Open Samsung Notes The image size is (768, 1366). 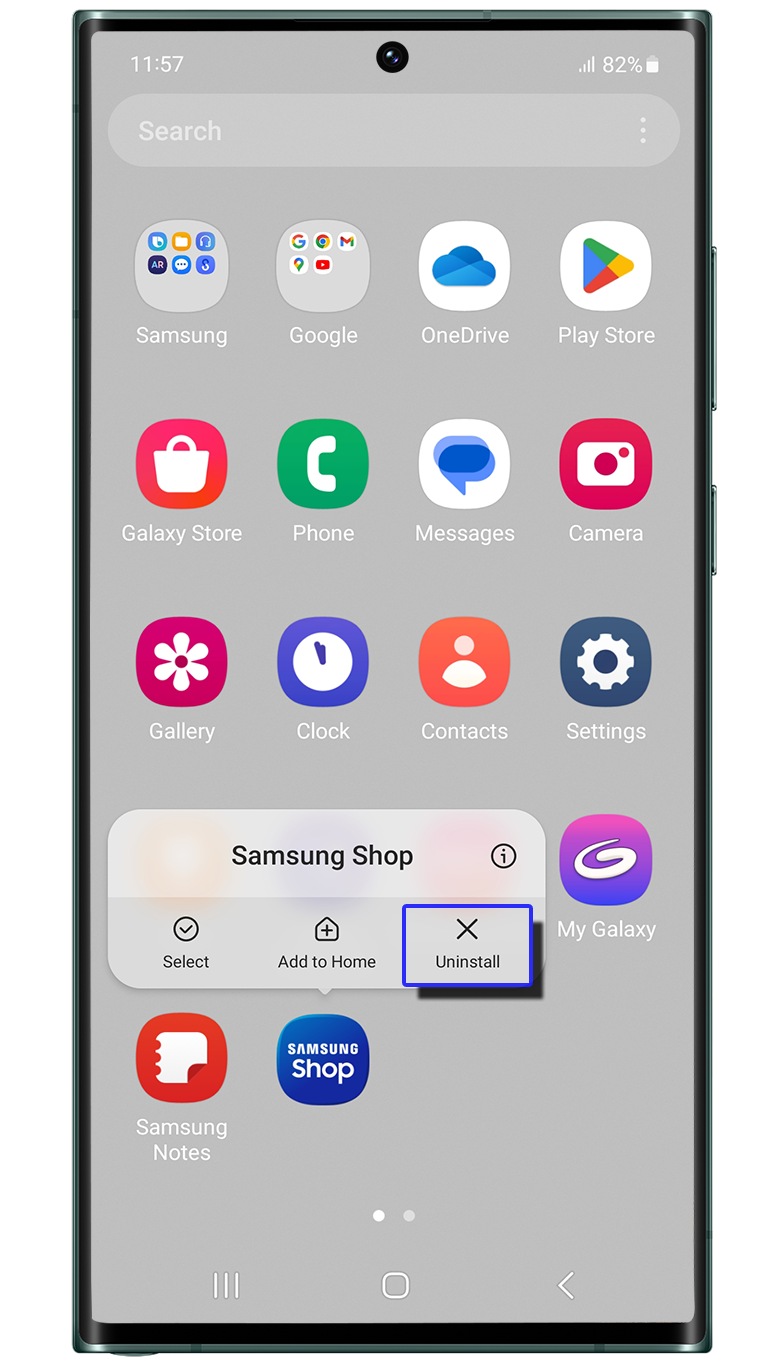point(181,1059)
